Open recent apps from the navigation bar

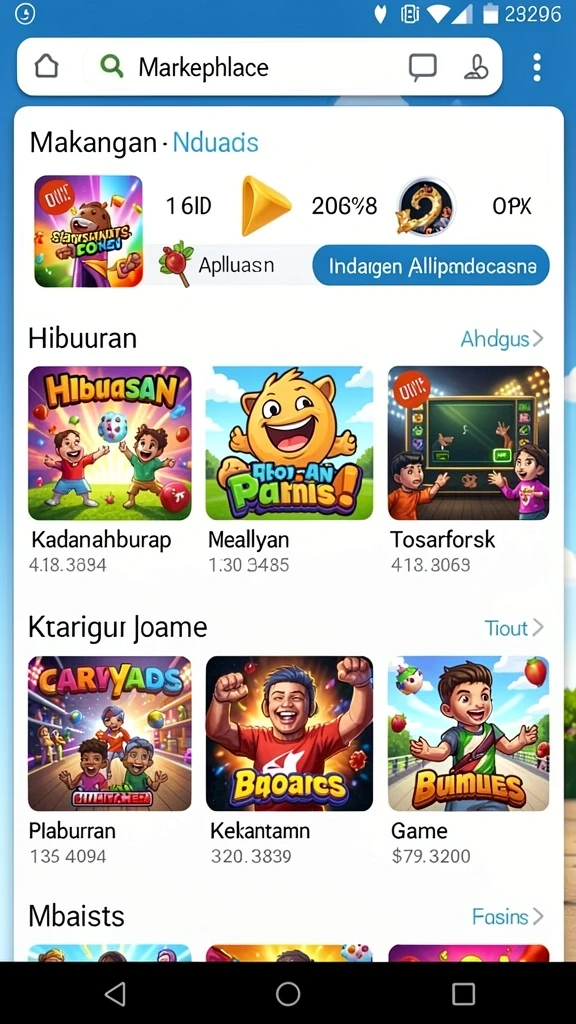pyautogui.click(x=463, y=993)
